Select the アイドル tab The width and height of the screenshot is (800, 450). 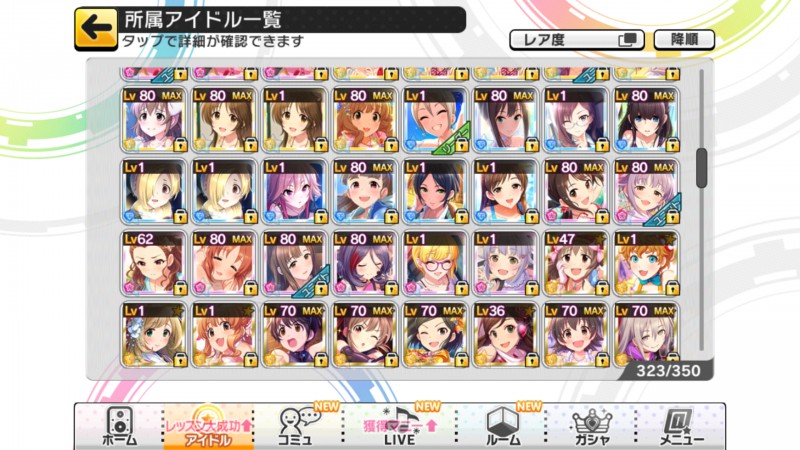(x=208, y=426)
